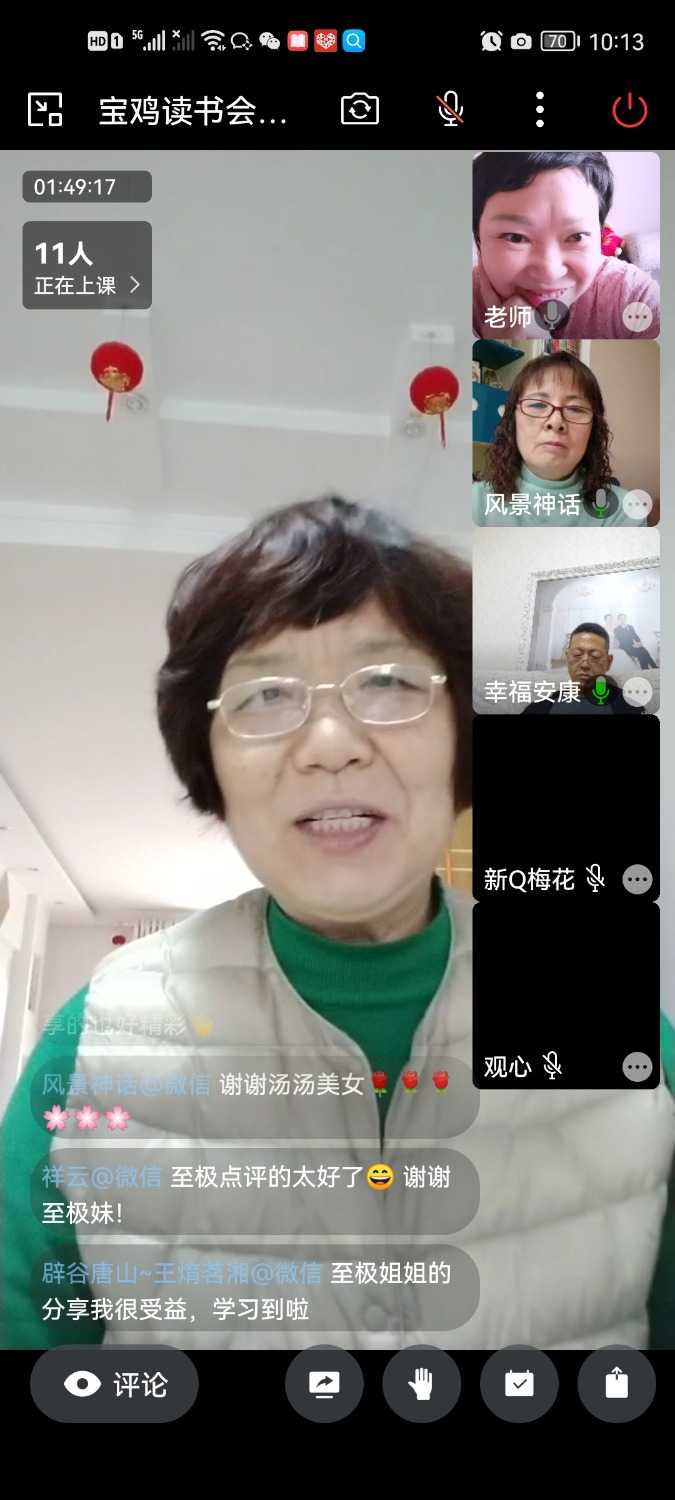Viewport: 675px width, 1500px height.
Task: Raise your hand in the class
Action: (421, 1384)
